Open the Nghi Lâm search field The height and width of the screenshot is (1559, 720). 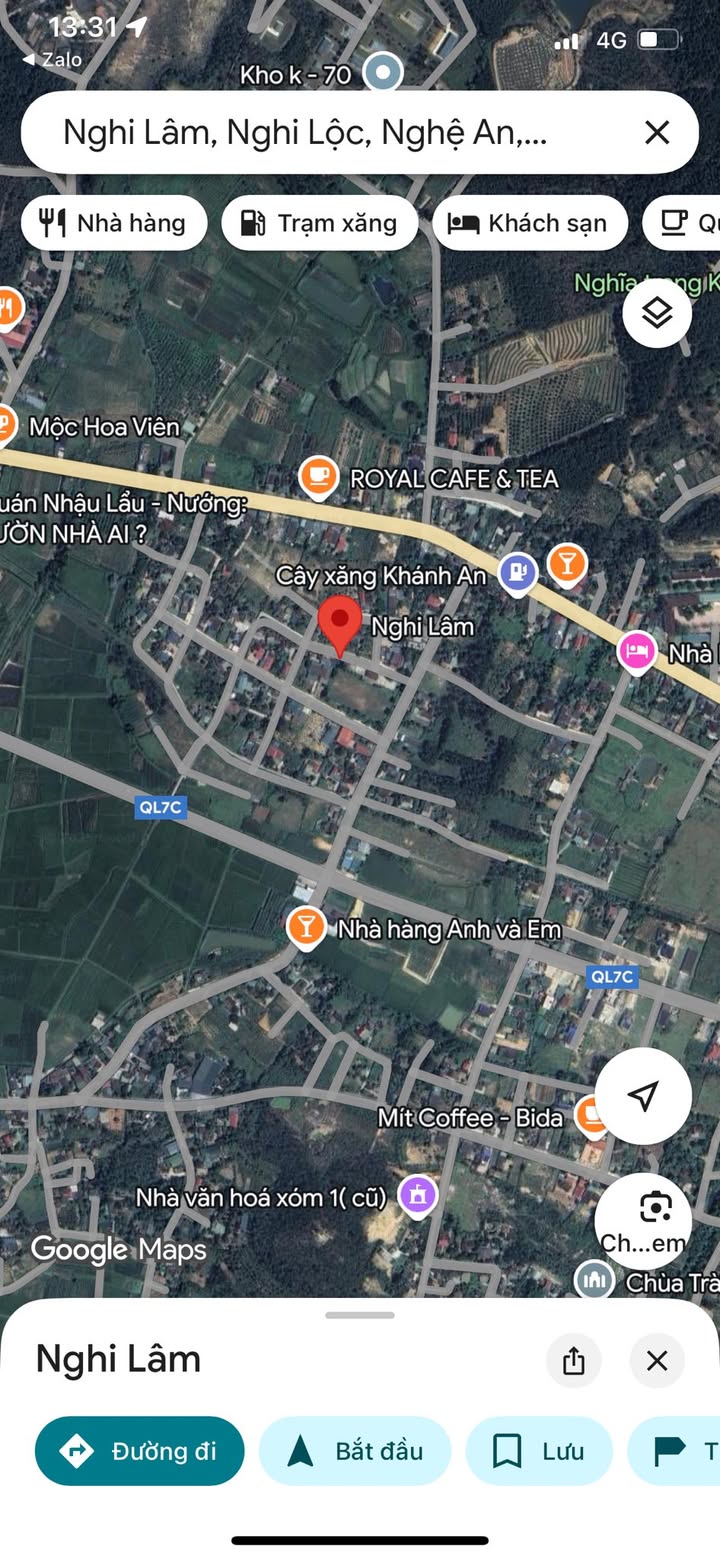(305, 132)
